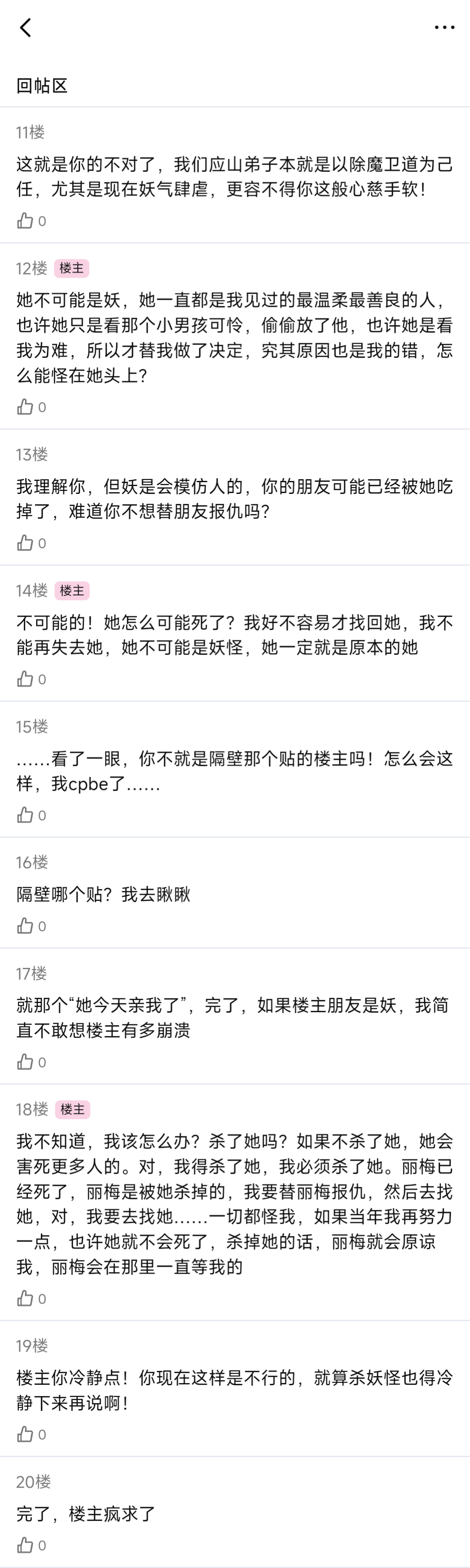Give a thumbs up to 13楼
470x1568 pixels.
[x=25, y=543]
